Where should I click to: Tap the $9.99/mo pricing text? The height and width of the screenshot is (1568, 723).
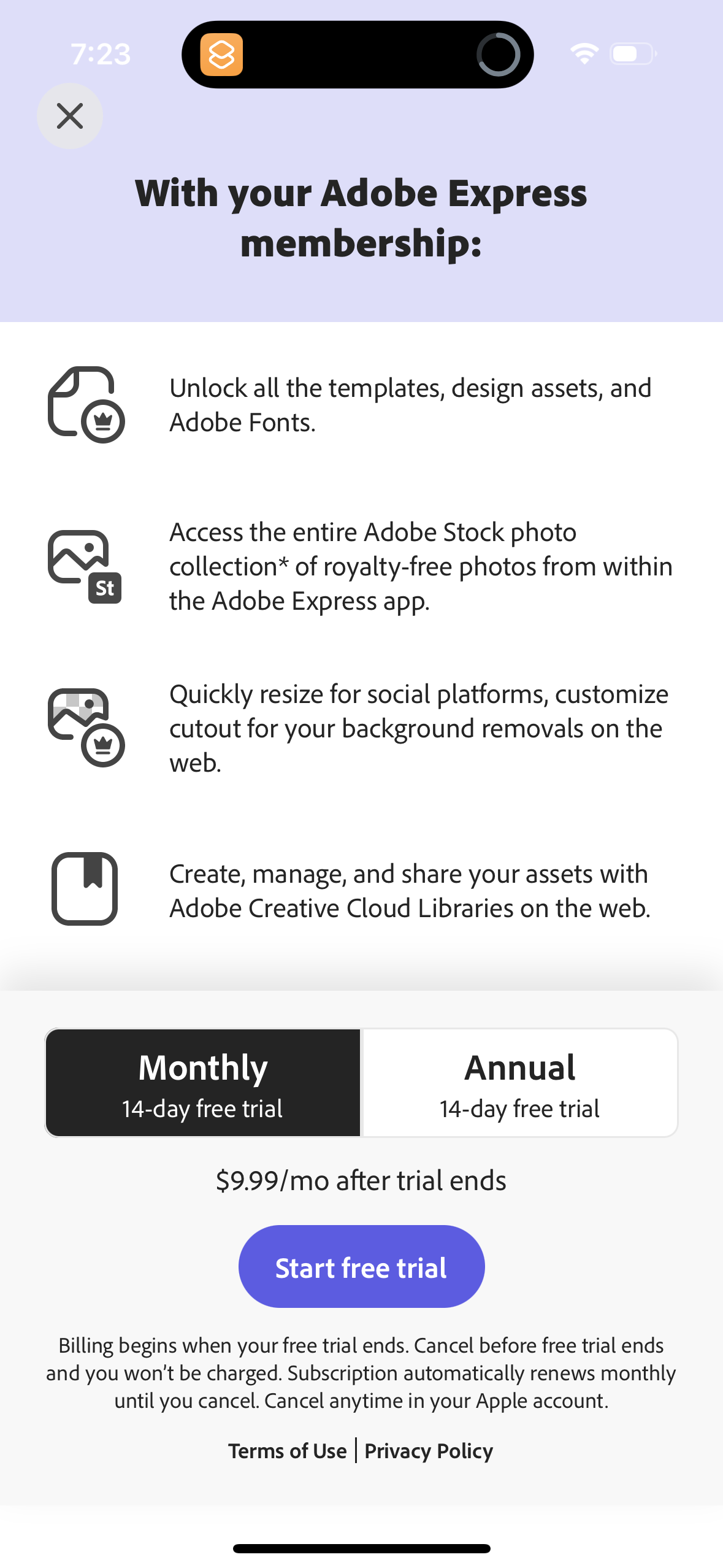(x=361, y=1180)
